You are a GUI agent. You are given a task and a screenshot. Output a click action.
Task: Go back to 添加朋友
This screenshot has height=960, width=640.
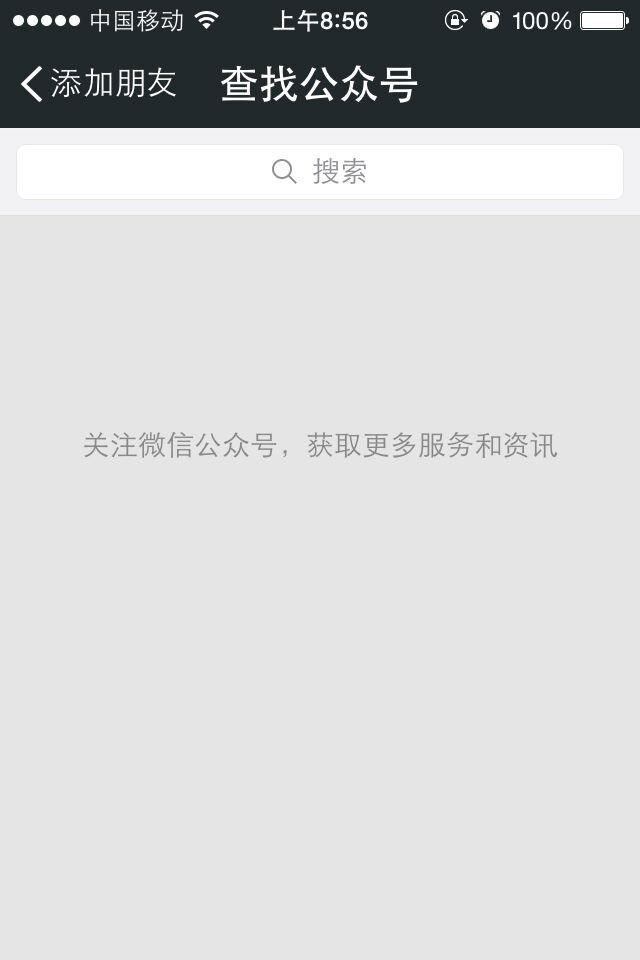pyautogui.click(x=97, y=84)
